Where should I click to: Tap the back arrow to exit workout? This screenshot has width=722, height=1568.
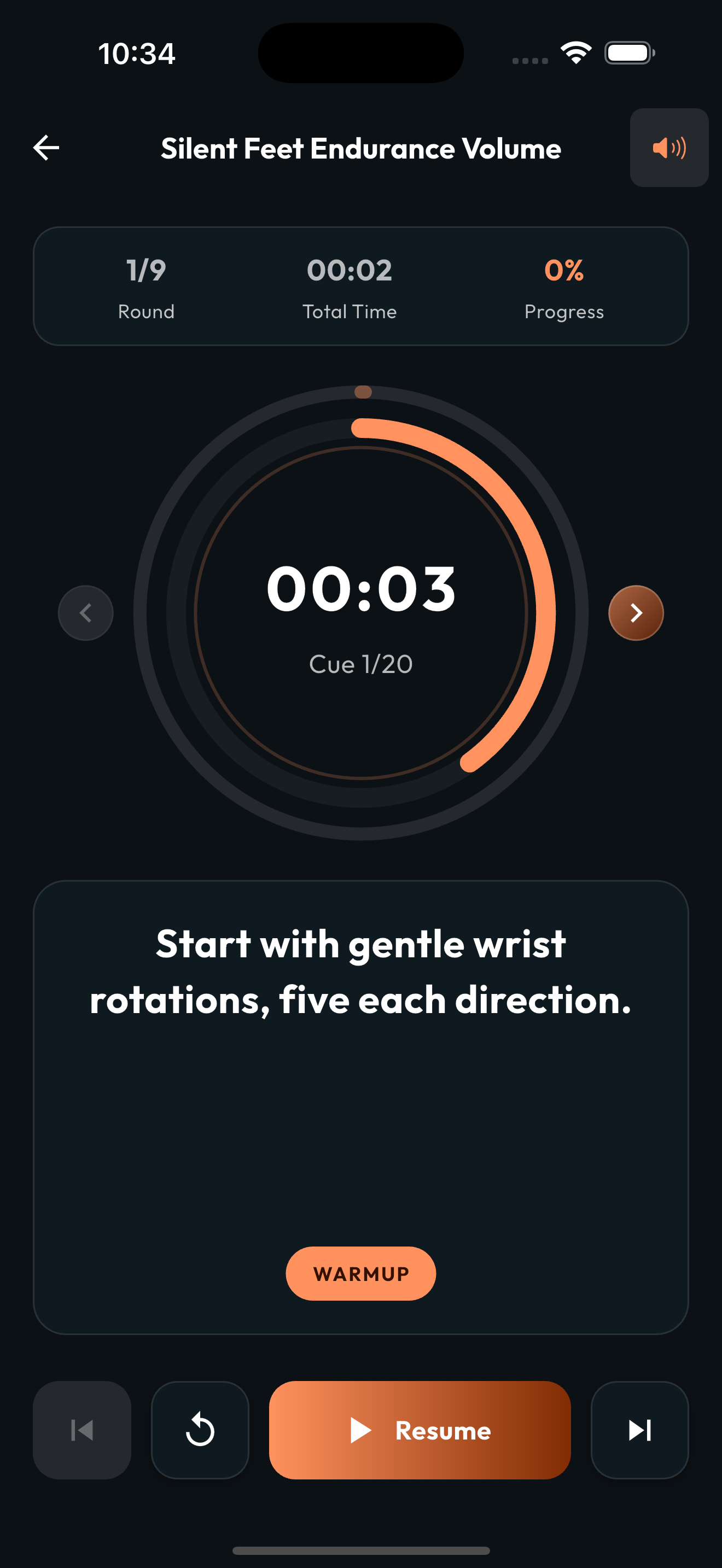[x=45, y=147]
